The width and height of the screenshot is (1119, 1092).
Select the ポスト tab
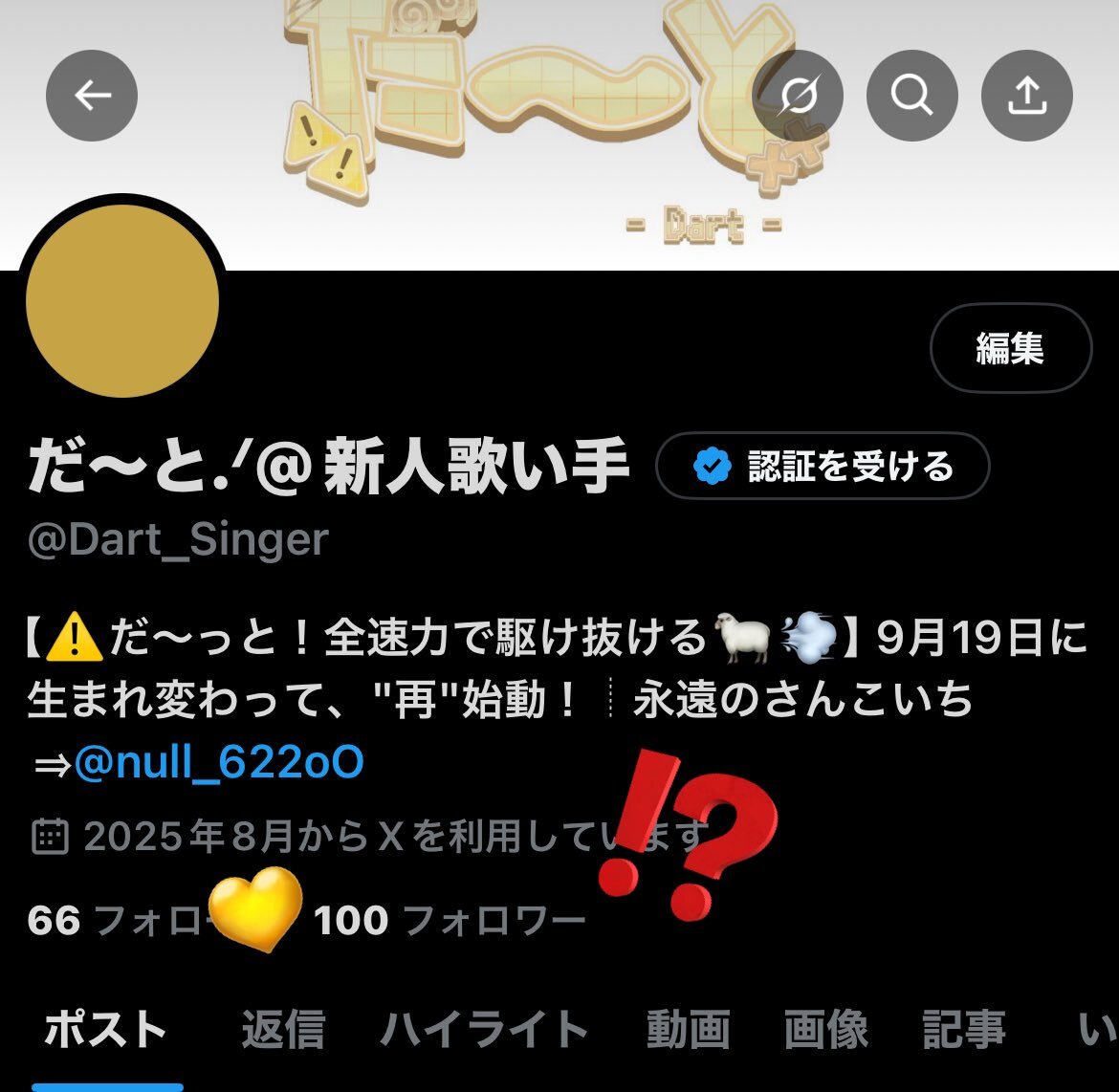click(x=106, y=1031)
